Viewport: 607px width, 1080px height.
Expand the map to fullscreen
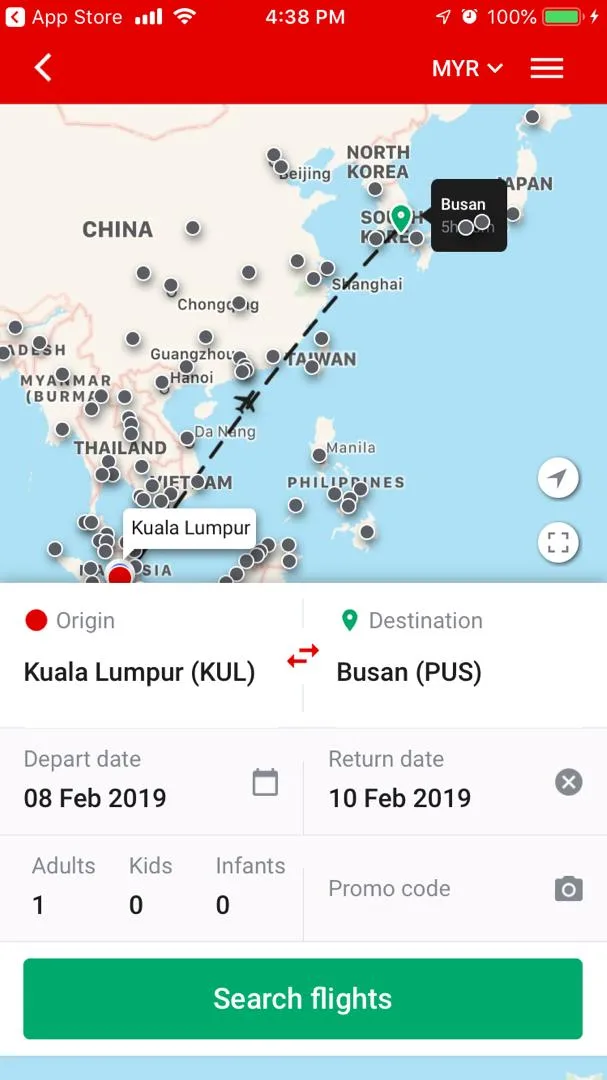pyautogui.click(x=558, y=543)
